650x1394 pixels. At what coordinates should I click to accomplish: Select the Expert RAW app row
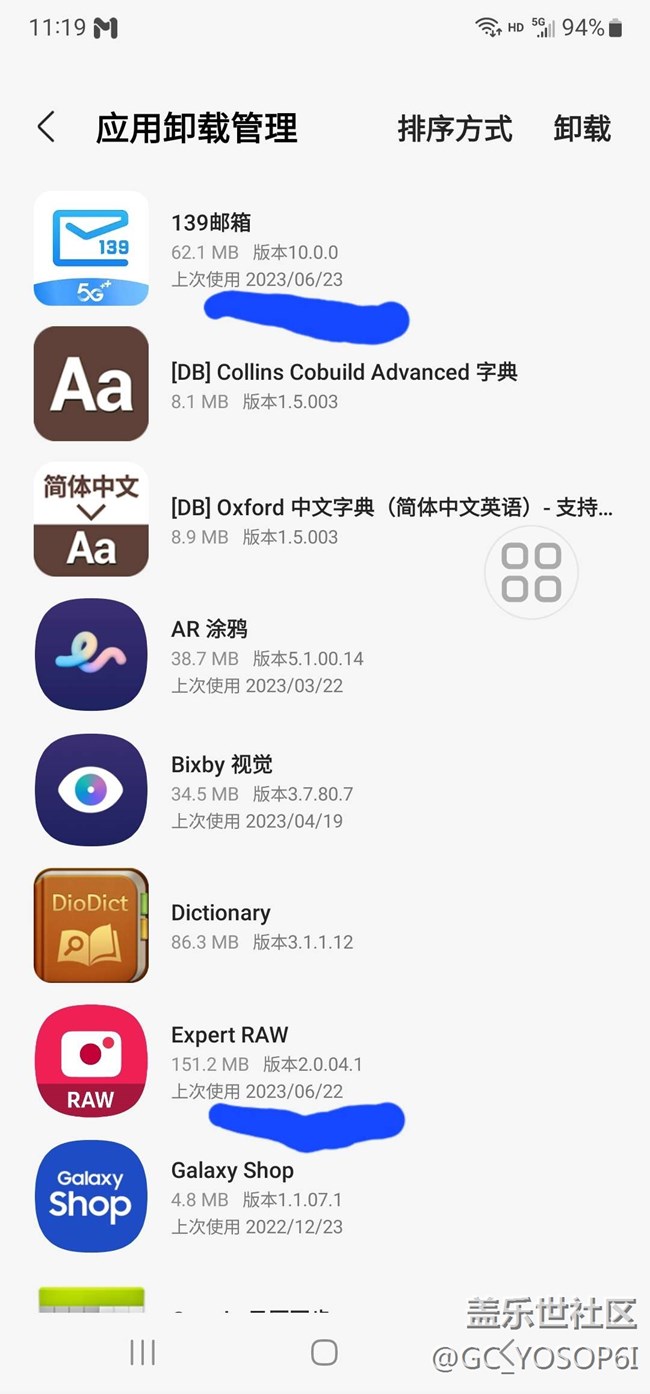tap(325, 1061)
